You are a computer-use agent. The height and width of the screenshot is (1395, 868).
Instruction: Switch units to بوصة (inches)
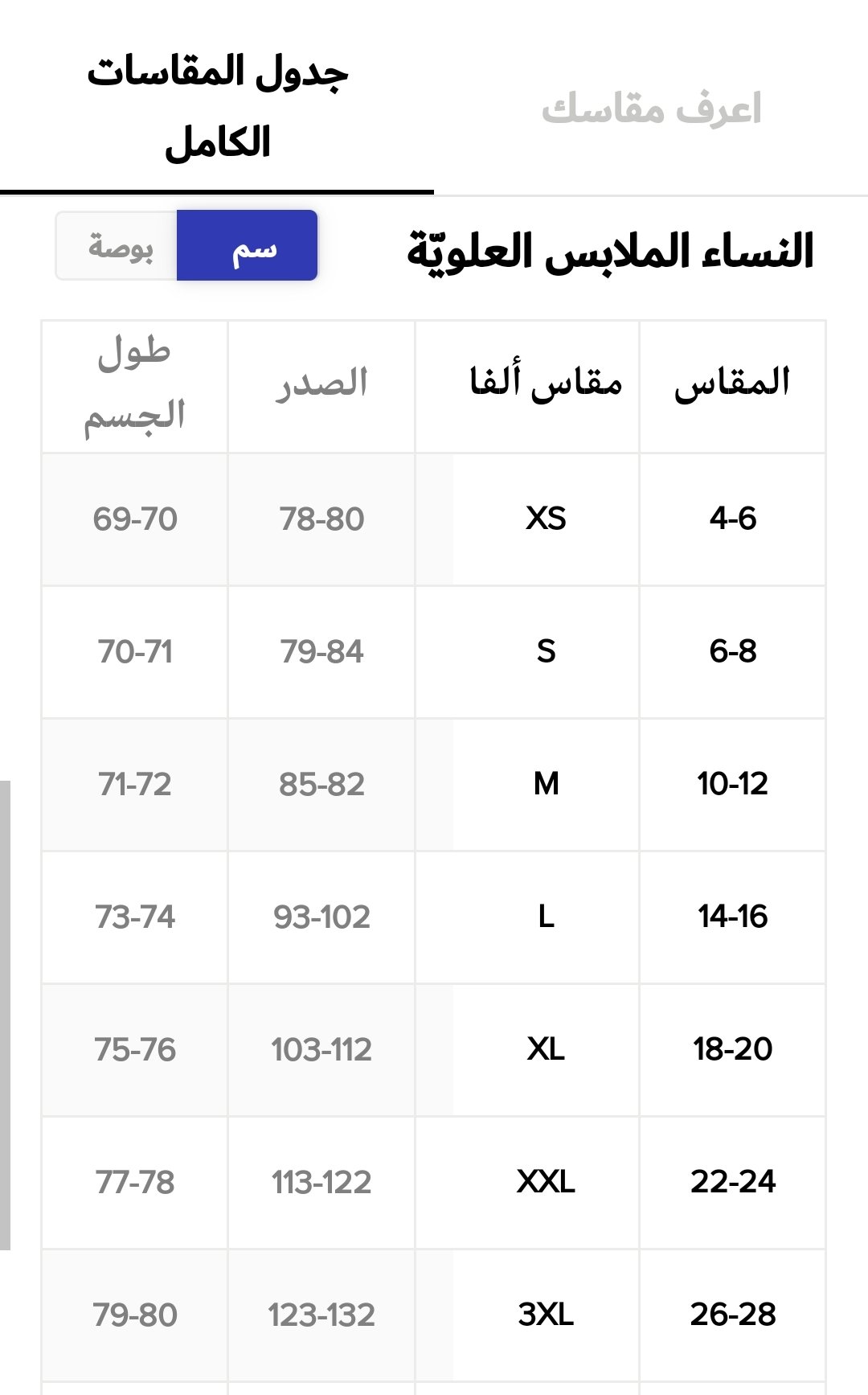[119, 246]
